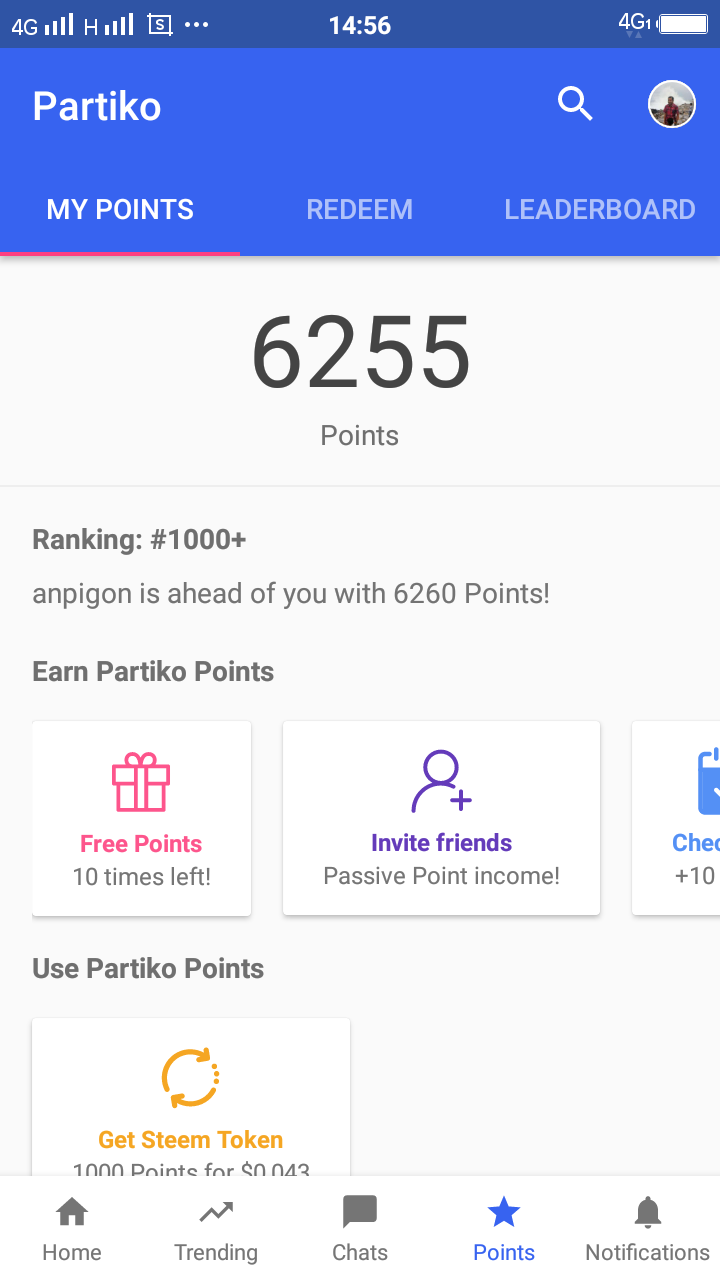Open the profile avatar
This screenshot has width=720, height=1280.
click(671, 104)
